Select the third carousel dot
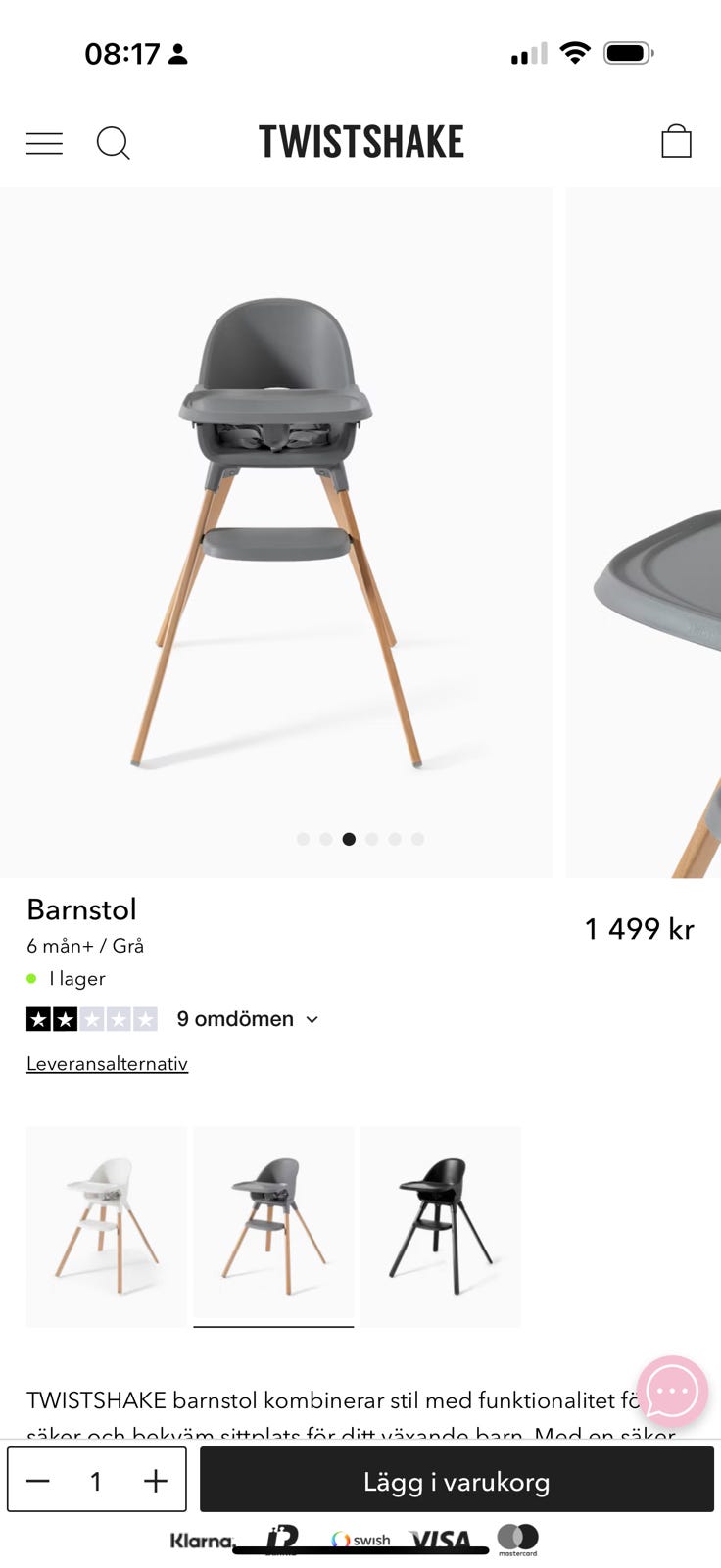Image resolution: width=721 pixels, height=1568 pixels. pyautogui.click(x=349, y=839)
